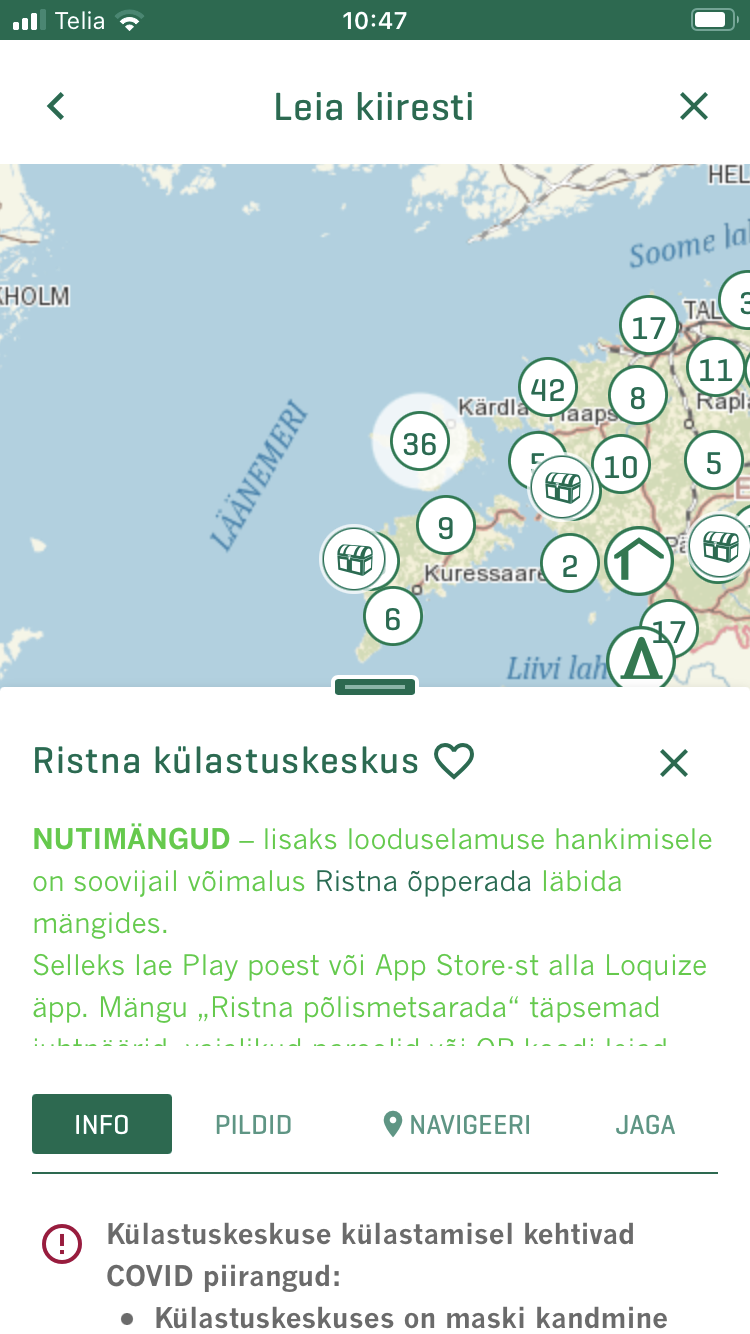Close the Leia kiiresti screen
Image resolution: width=750 pixels, height=1334 pixels.
pos(693,106)
